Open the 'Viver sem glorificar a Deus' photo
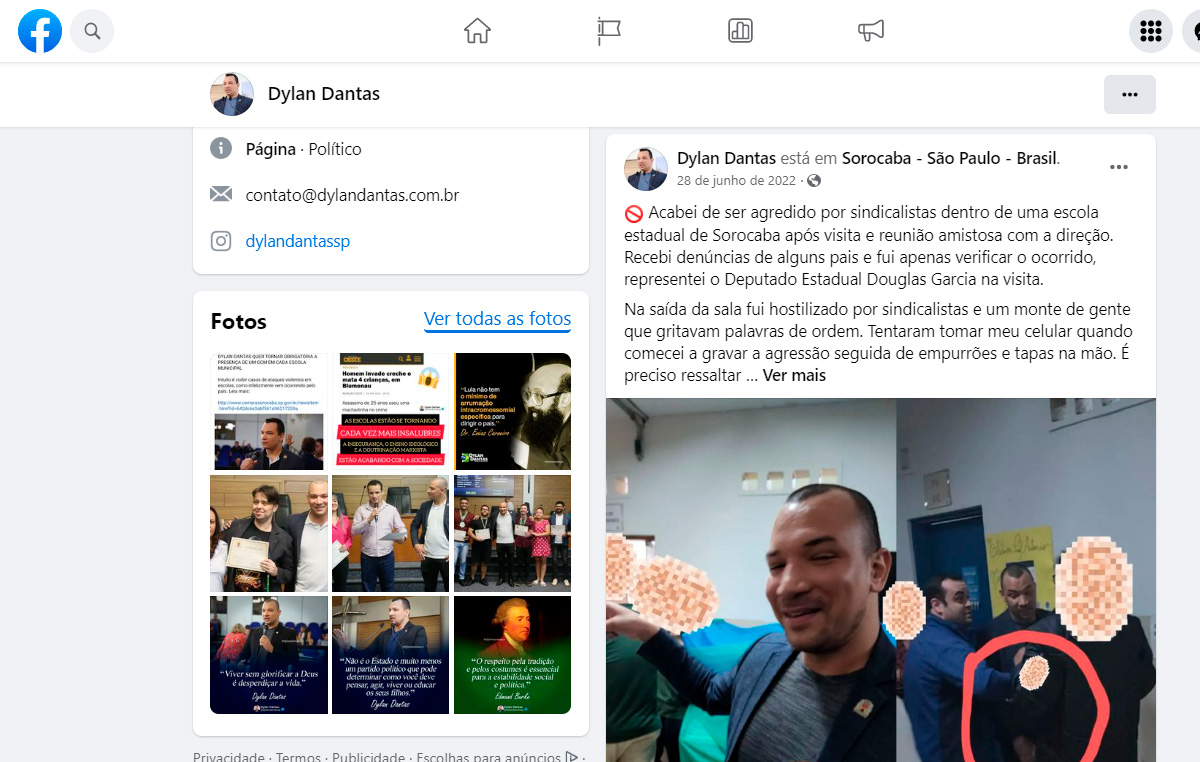This screenshot has width=1200, height=762. (268, 655)
